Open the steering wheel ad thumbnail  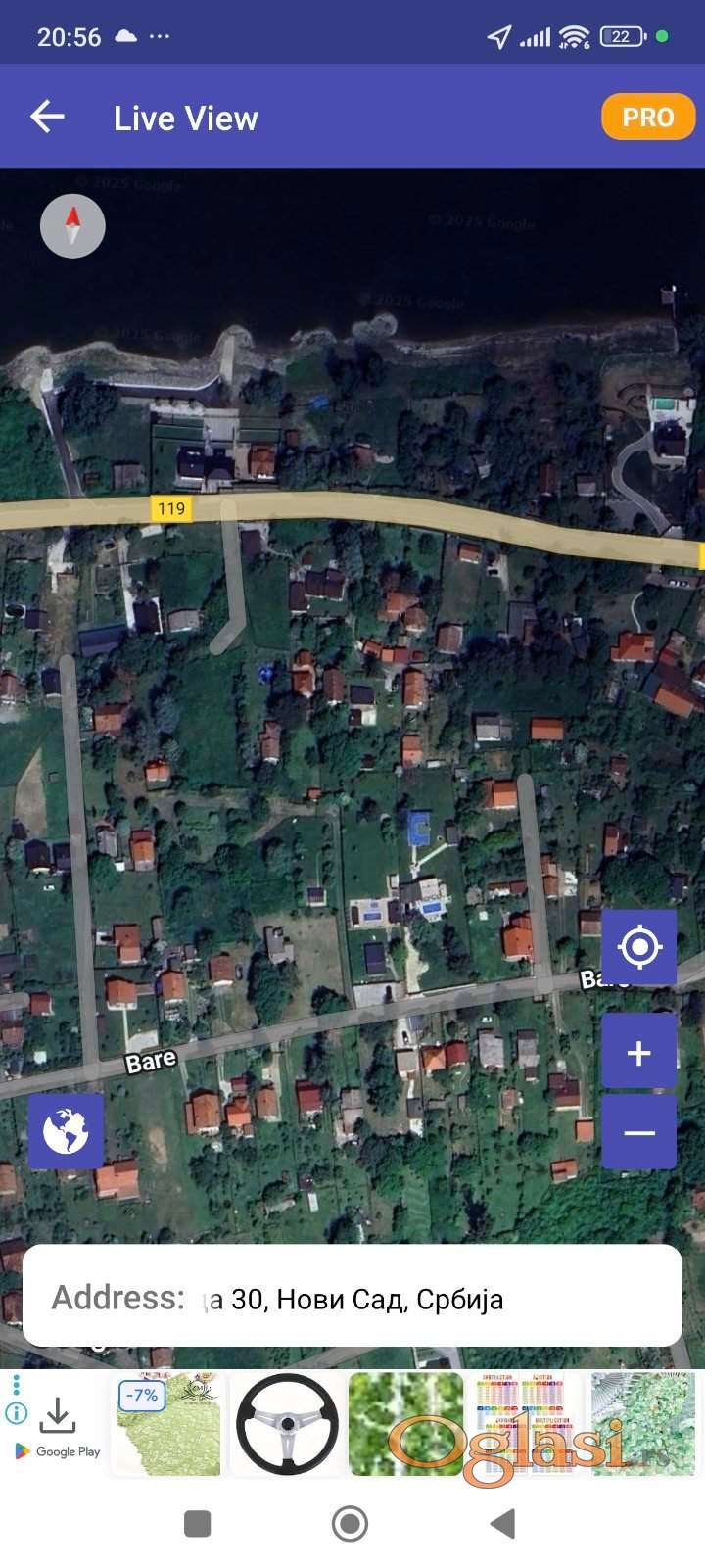(286, 1424)
